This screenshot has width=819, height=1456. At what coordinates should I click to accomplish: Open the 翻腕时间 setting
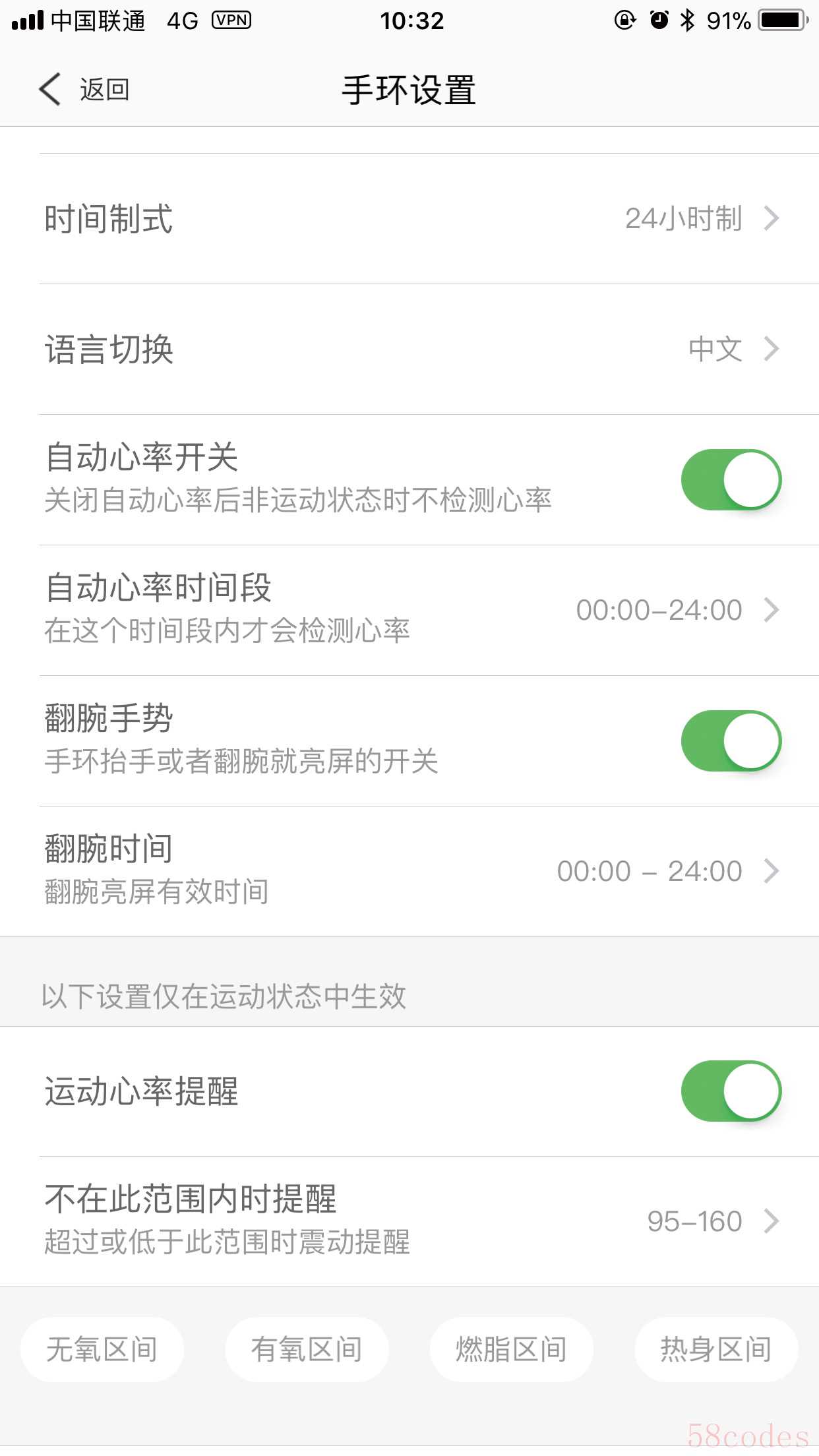point(409,871)
